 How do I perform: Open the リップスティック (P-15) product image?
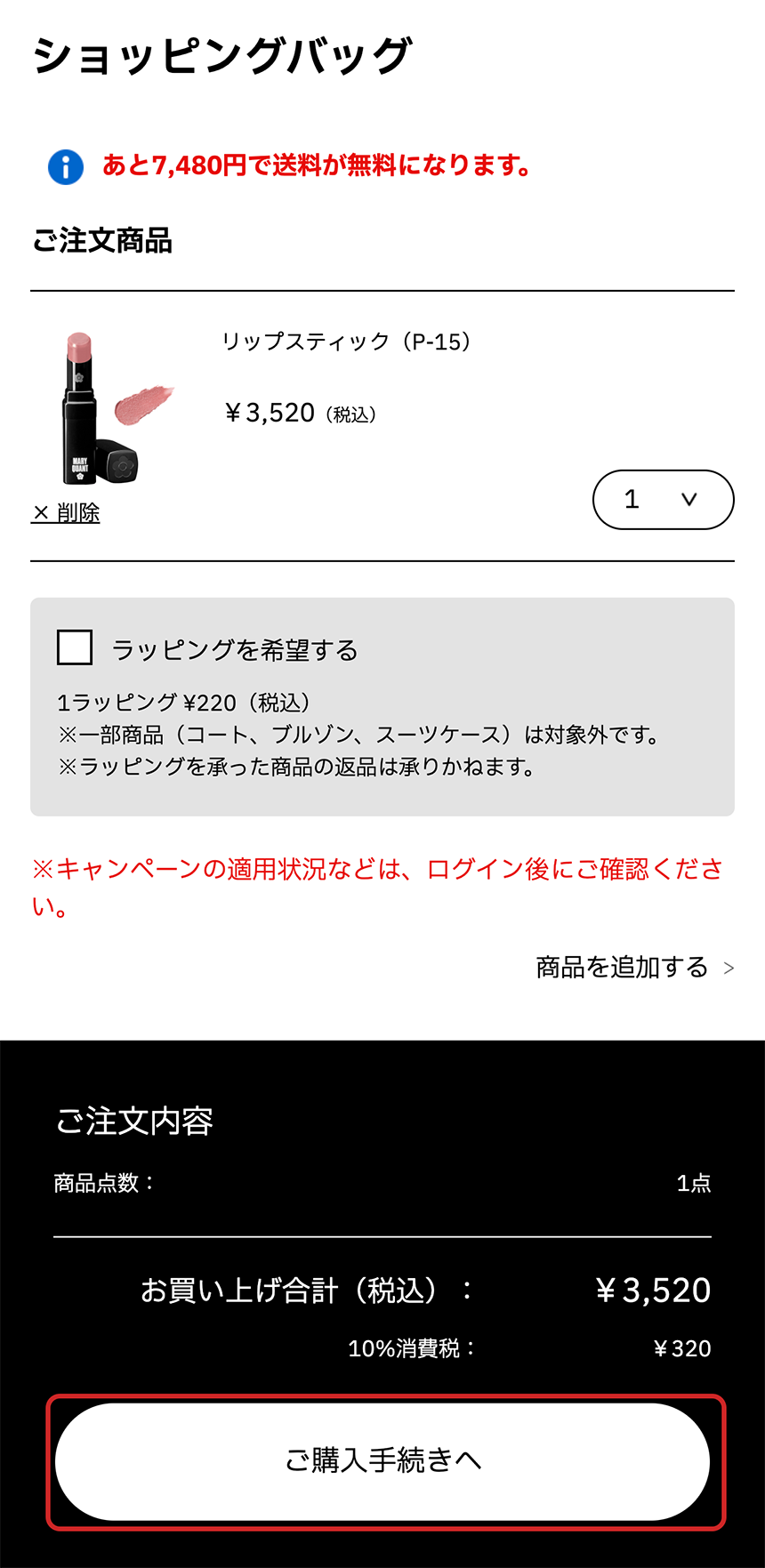(x=111, y=407)
